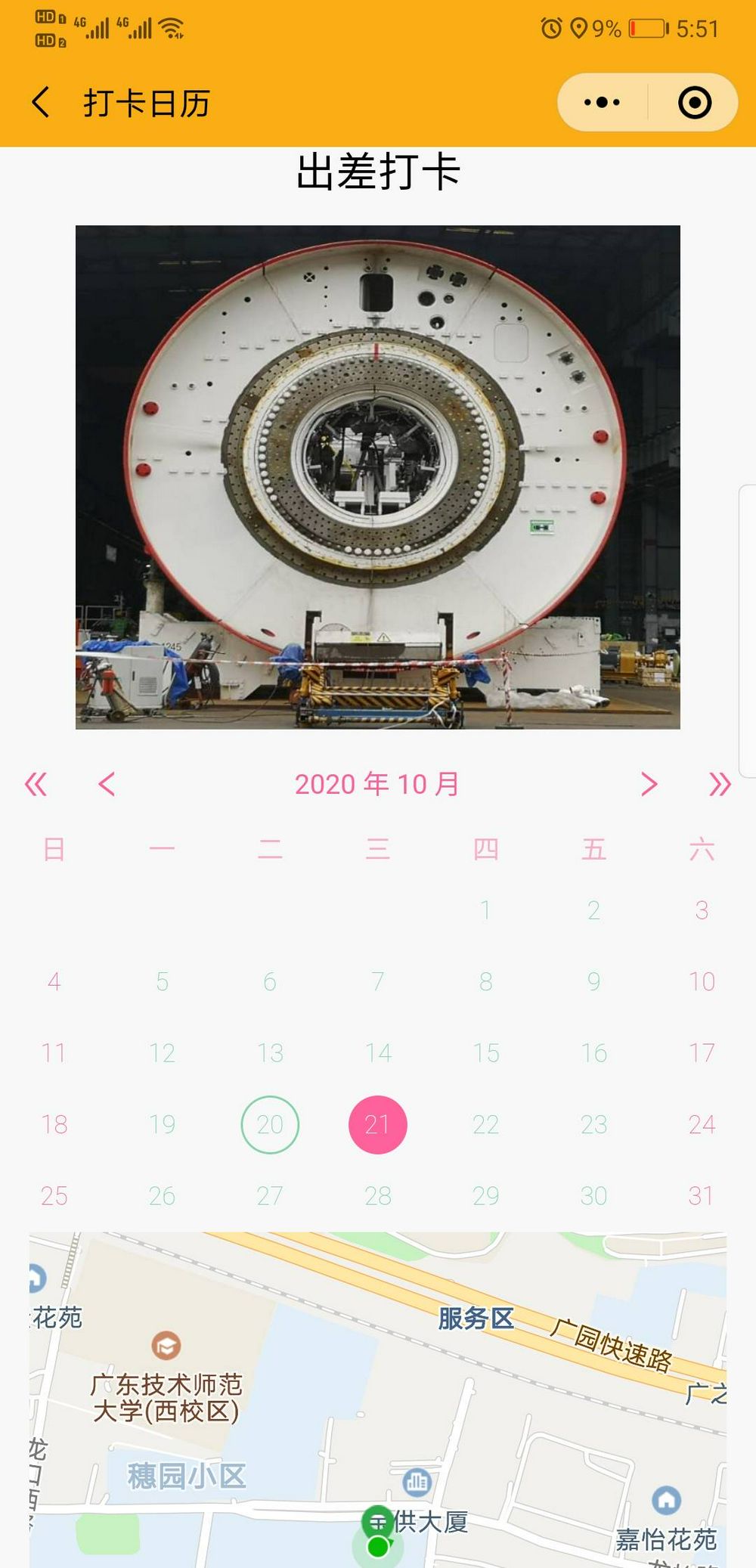
Task: Pick October 15 in the calendar
Action: pos(485,1052)
